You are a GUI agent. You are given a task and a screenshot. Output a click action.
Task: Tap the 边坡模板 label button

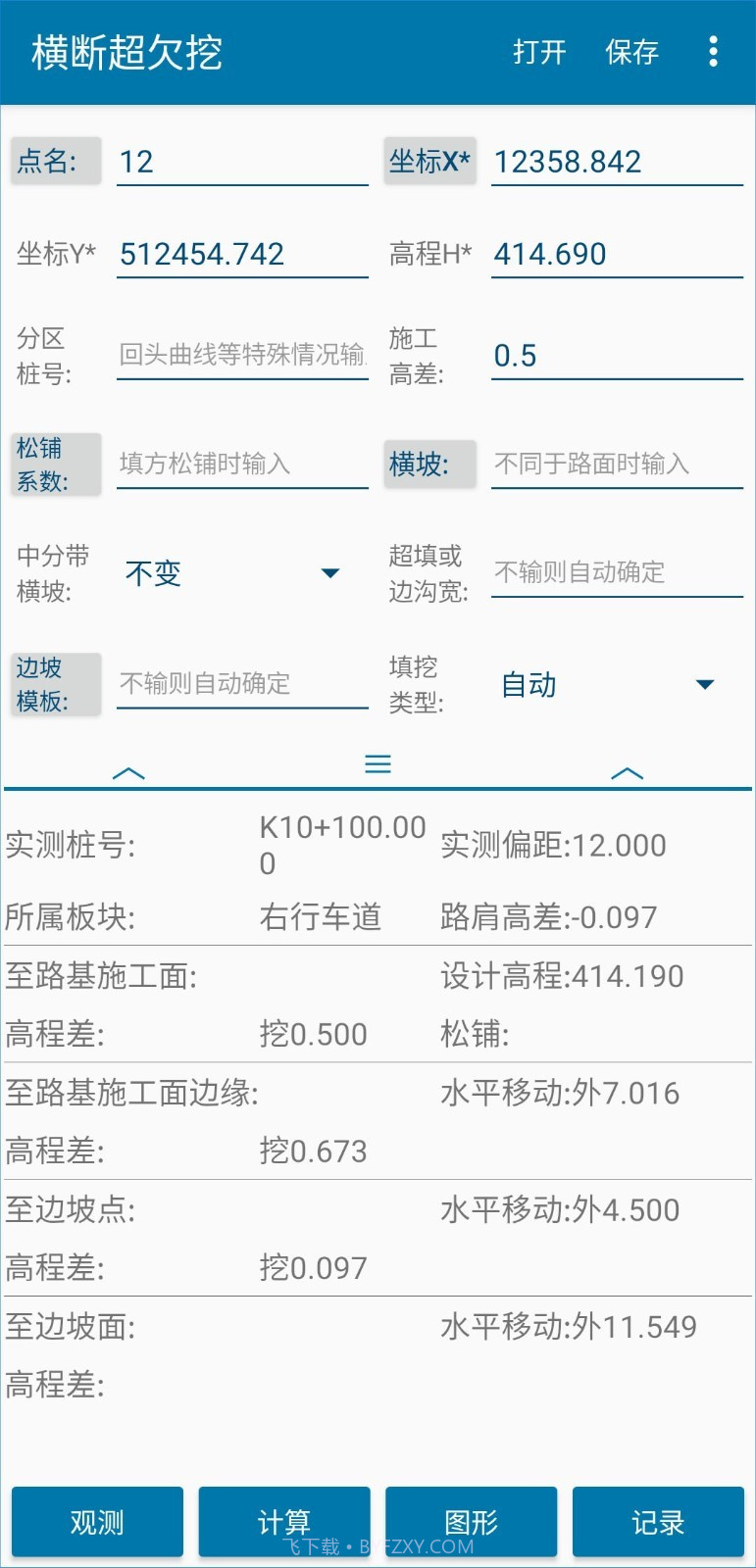coord(55,683)
